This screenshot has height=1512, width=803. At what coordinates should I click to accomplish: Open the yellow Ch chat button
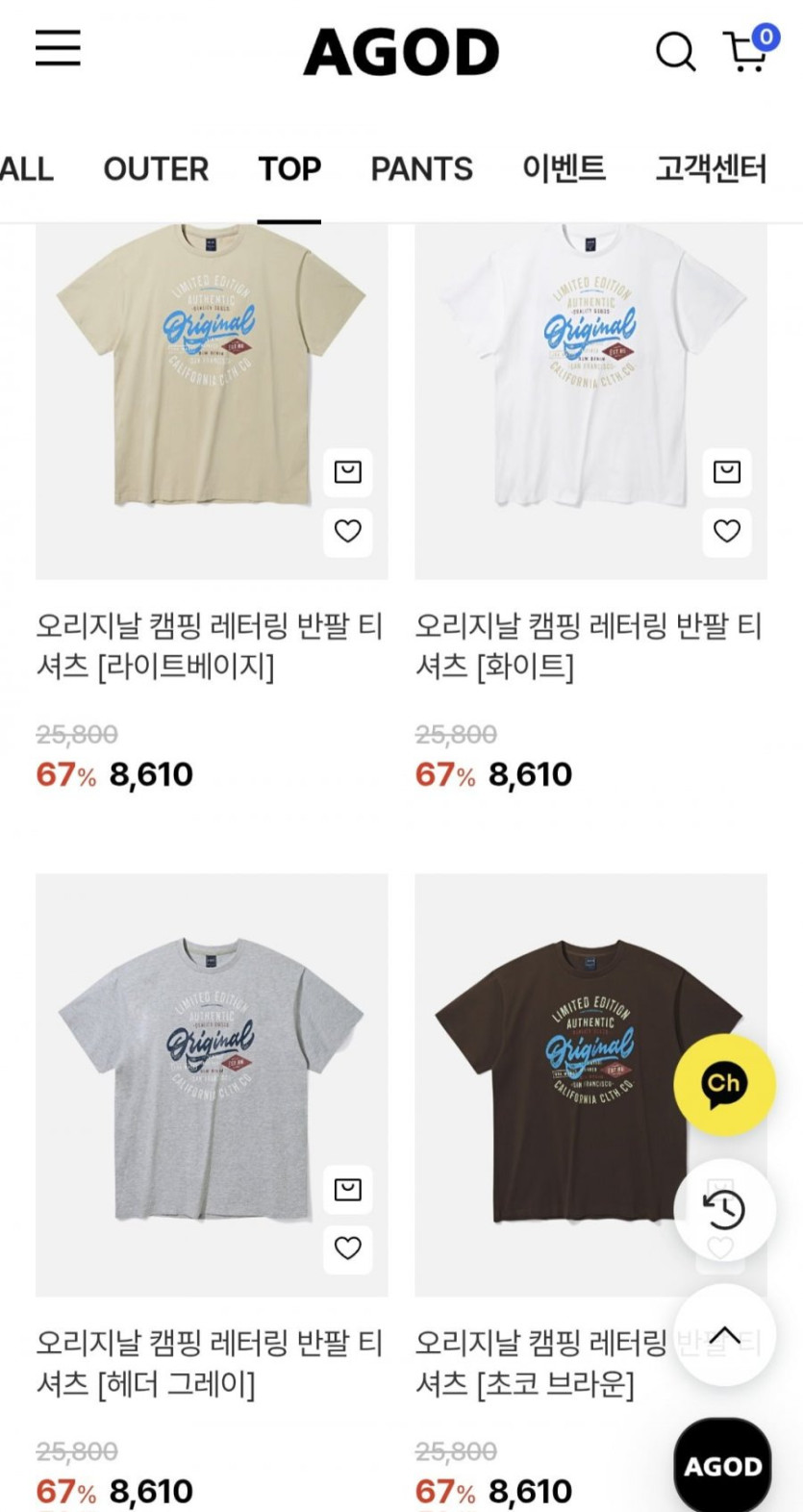point(724,1083)
